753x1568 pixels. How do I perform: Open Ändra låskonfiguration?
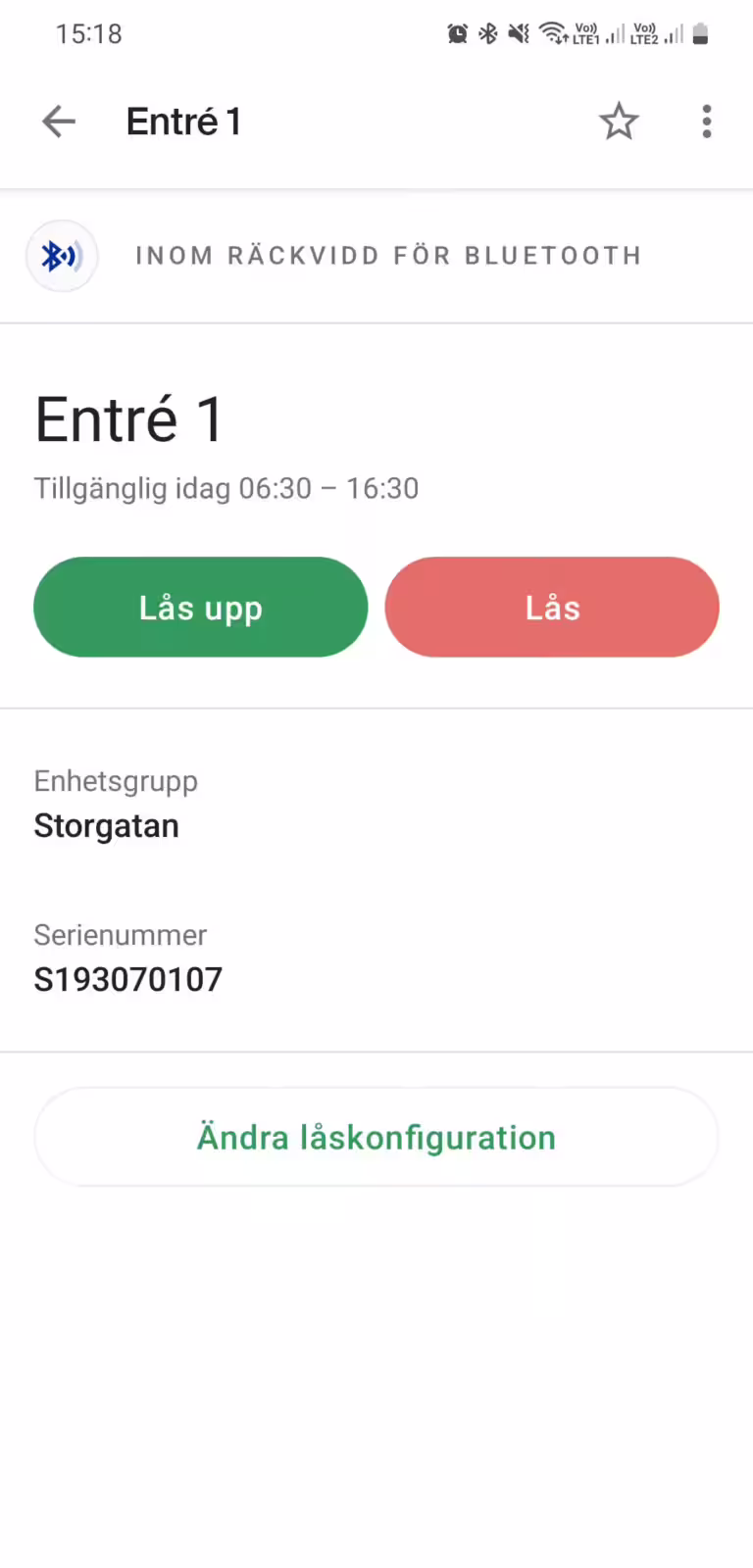(x=376, y=1137)
